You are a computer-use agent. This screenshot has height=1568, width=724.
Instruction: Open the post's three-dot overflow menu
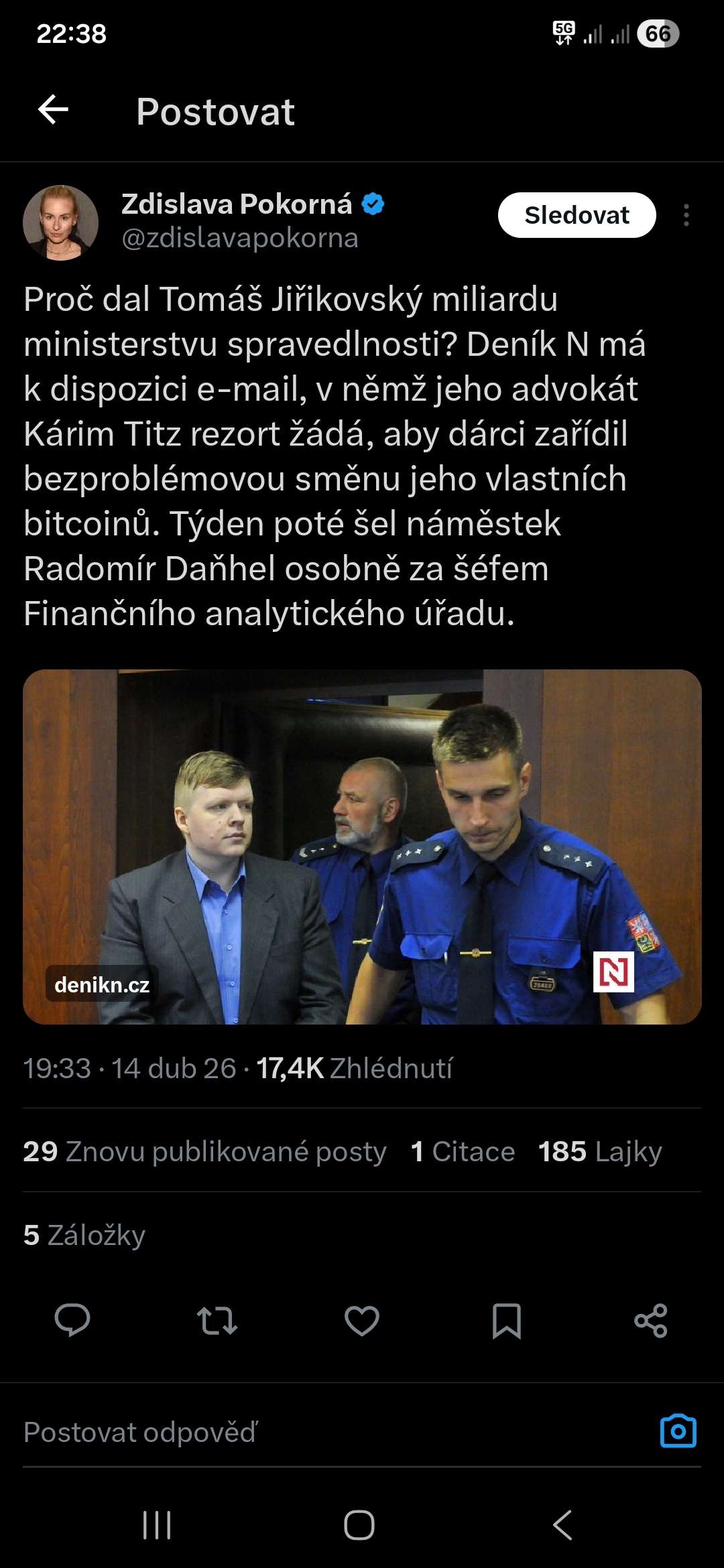(x=686, y=215)
